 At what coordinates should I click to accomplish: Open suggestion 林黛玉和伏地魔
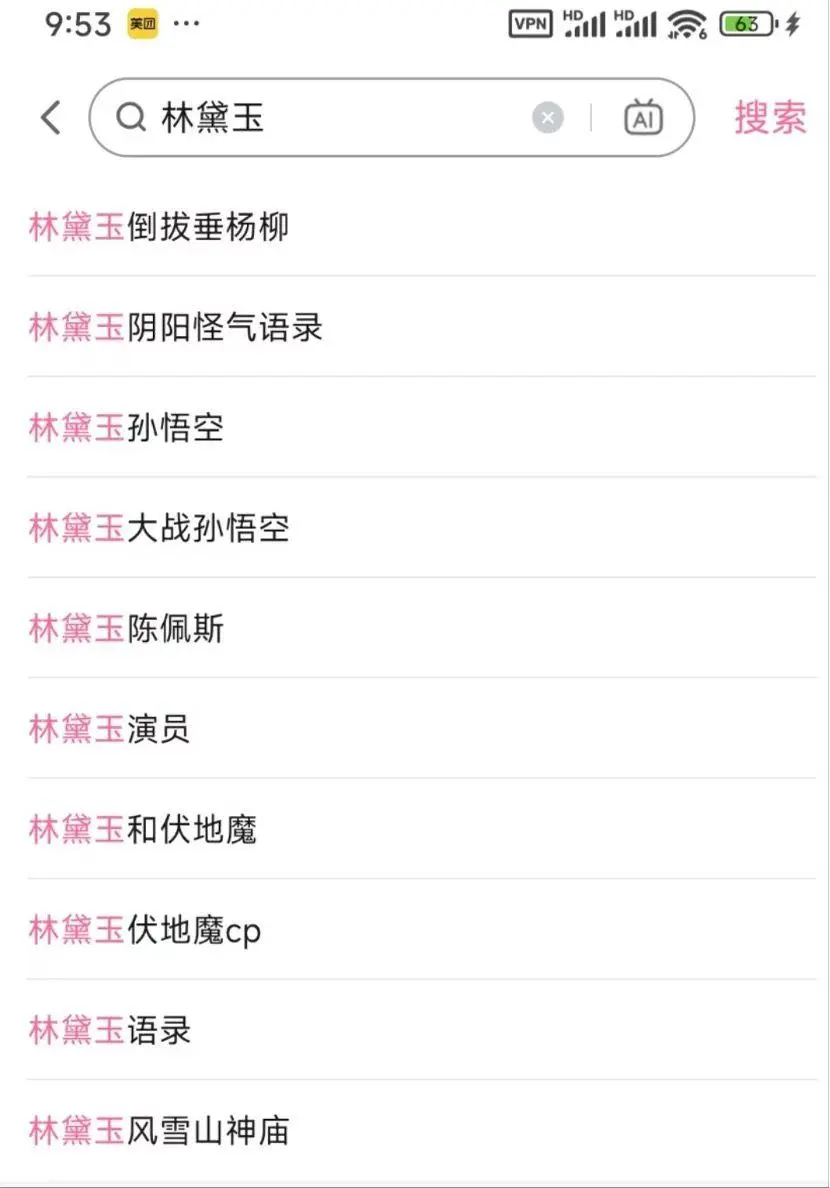click(144, 830)
